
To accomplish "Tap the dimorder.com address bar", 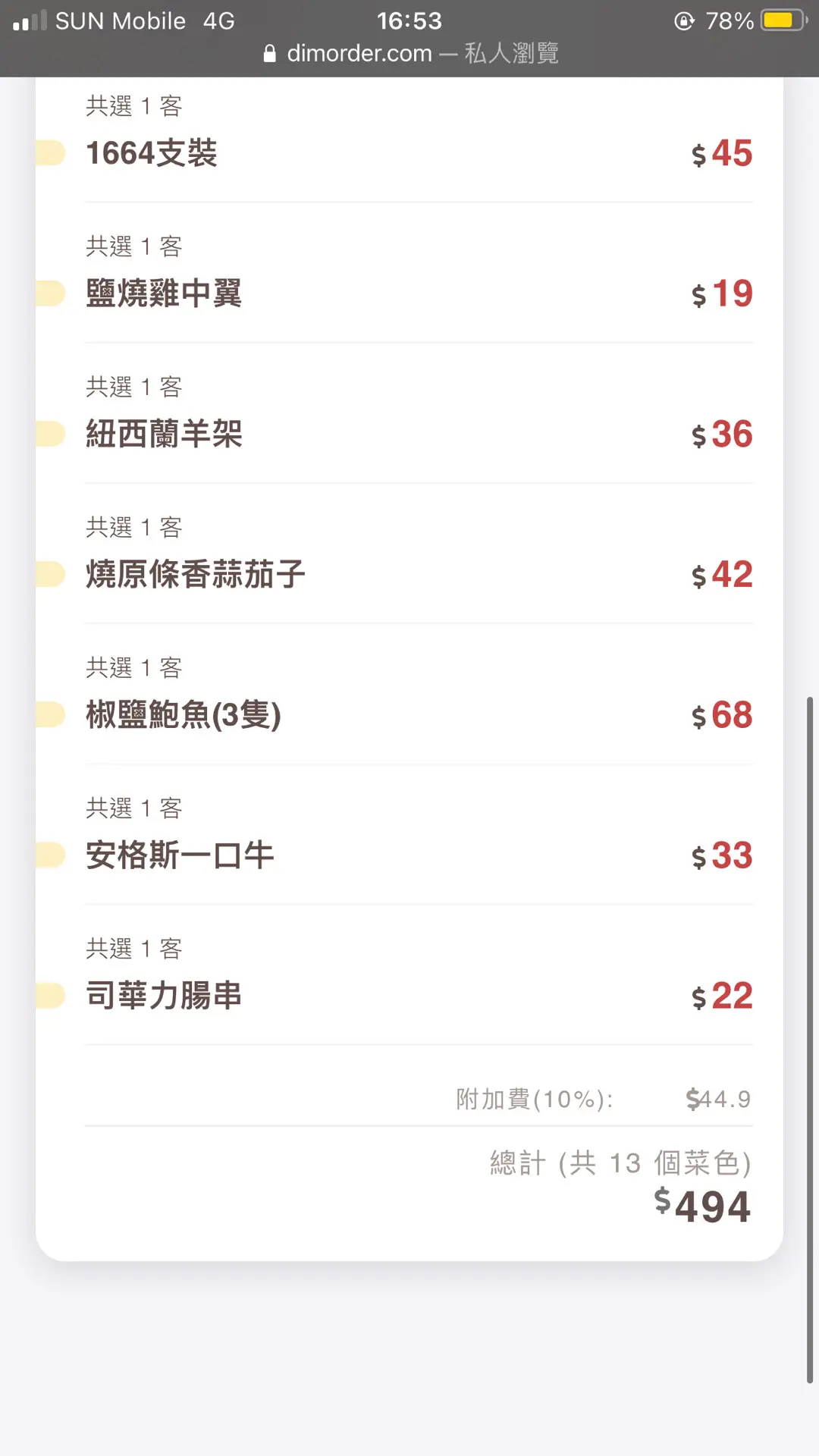I will [410, 53].
